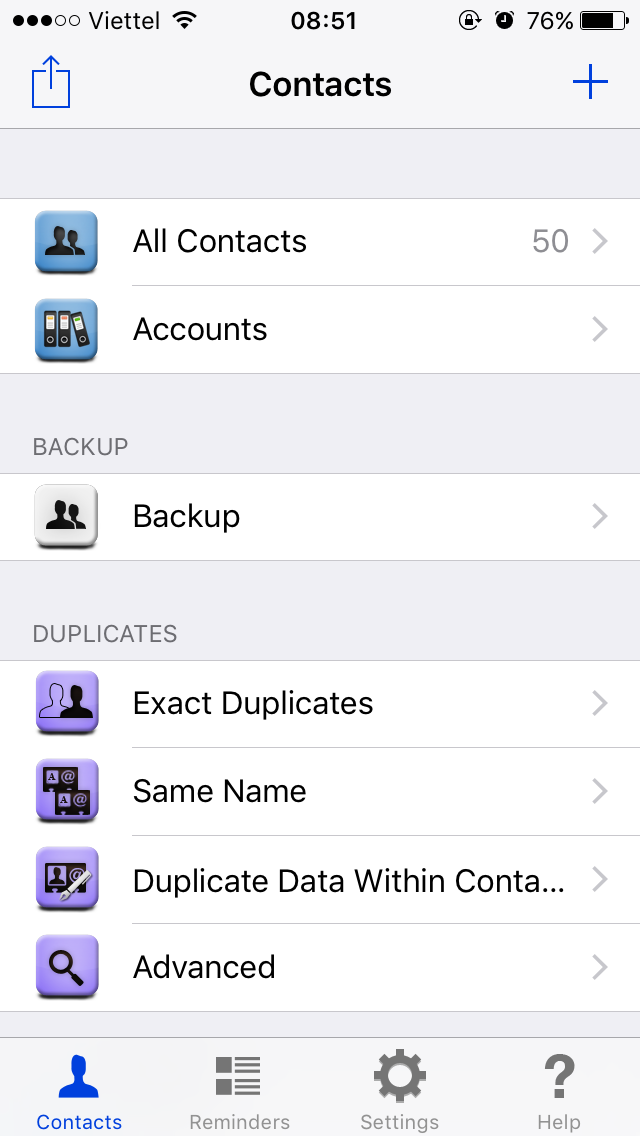Open the Accounts row

(x=320, y=330)
